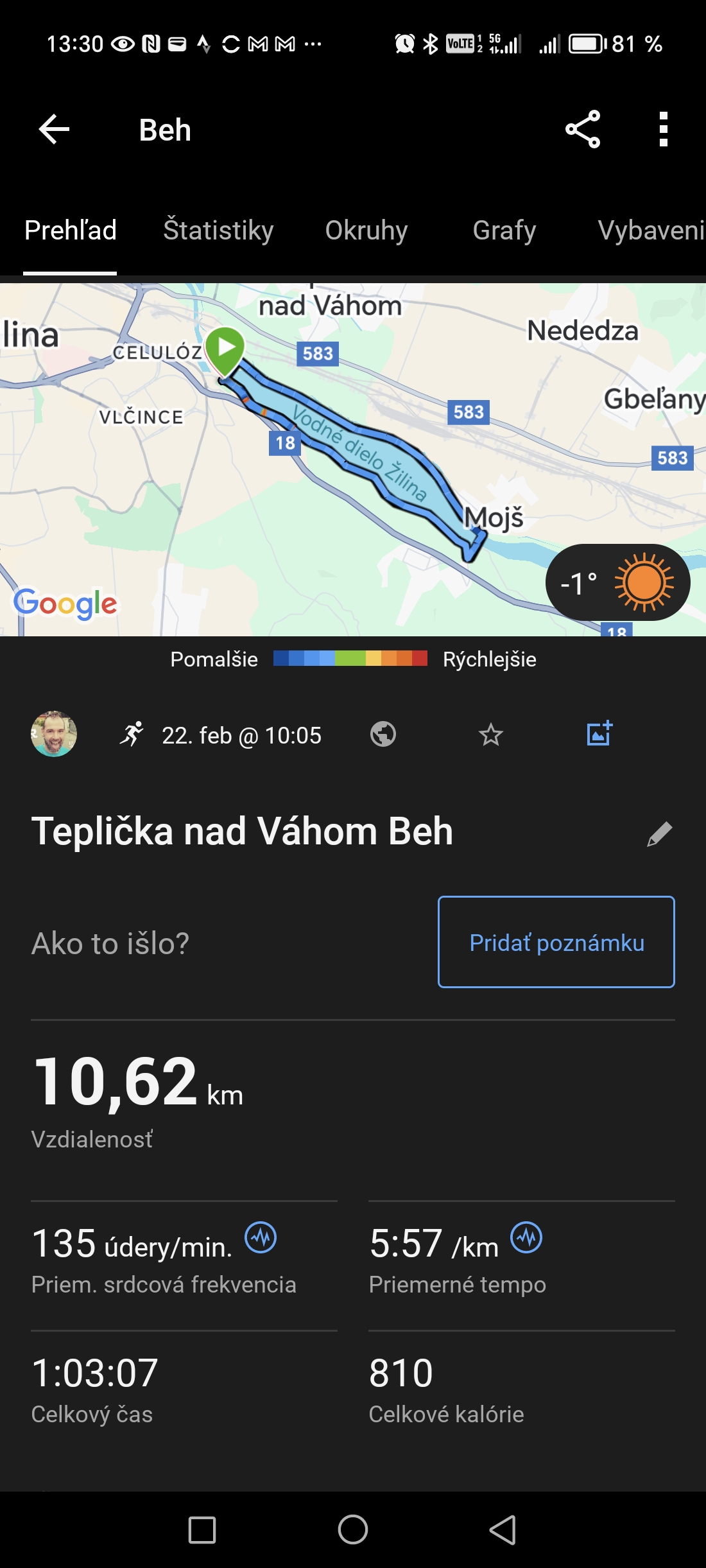Open the Okruhy tab
The image size is (706, 1568).
click(366, 230)
